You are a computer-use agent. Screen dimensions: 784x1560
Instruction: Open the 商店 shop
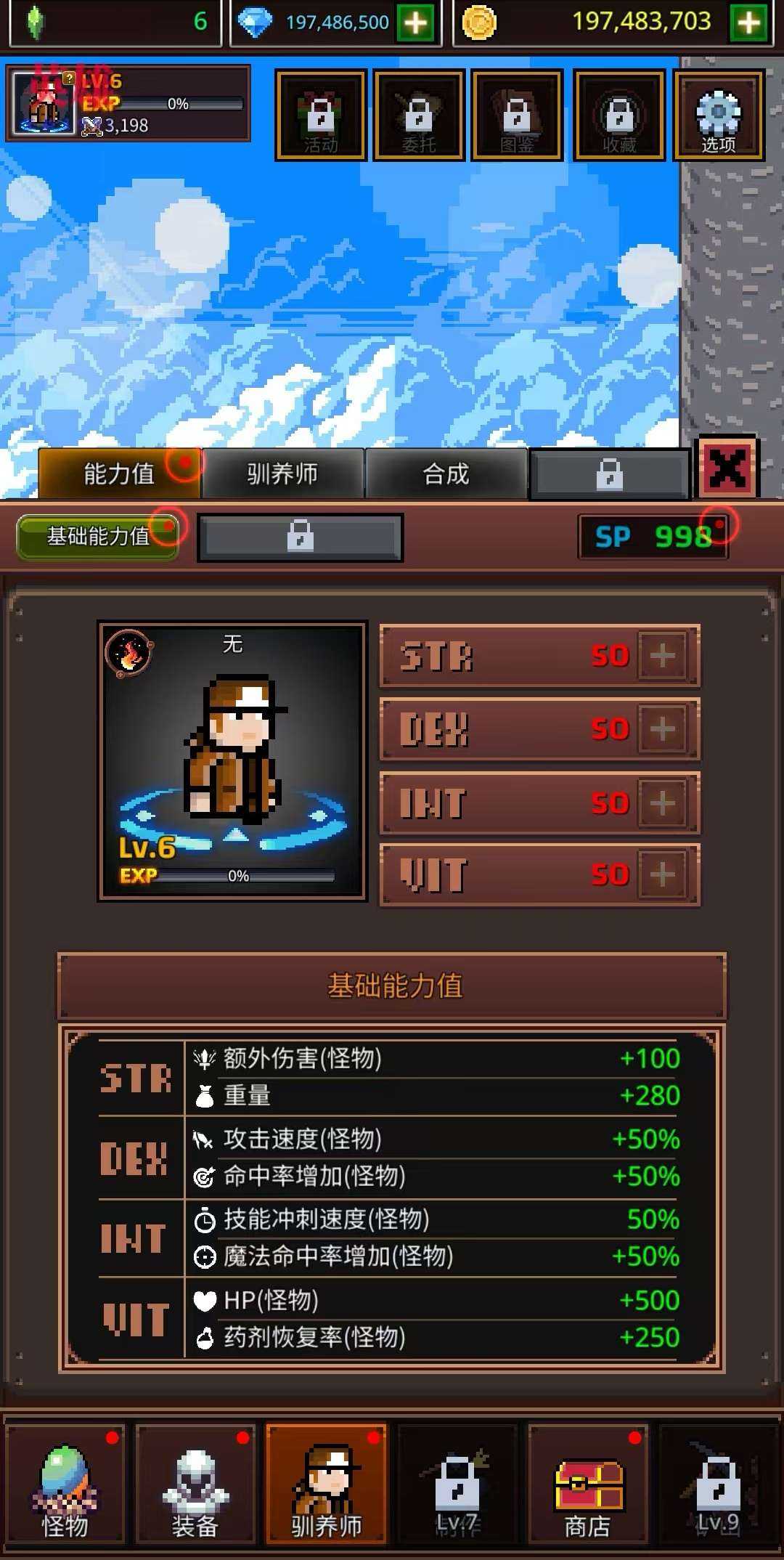point(587,1483)
